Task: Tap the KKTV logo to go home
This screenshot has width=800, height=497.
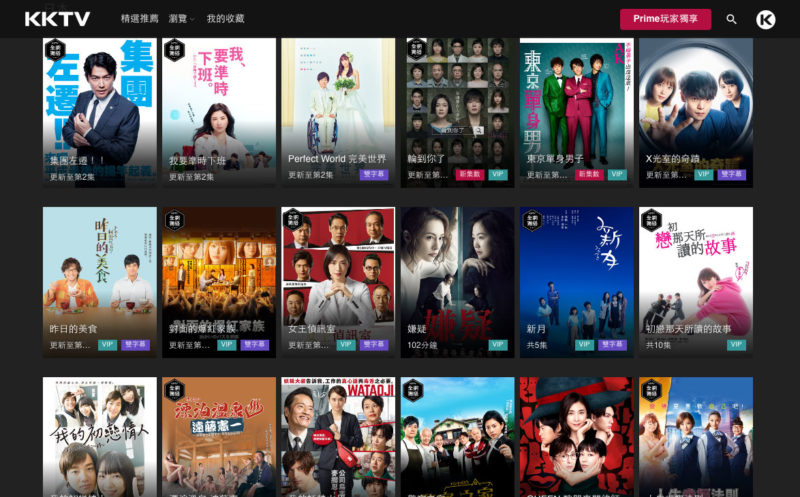Action: tap(57, 19)
